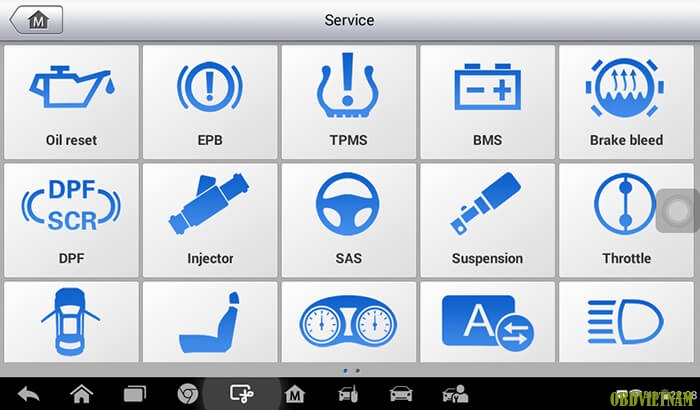
Task: Open the Brake bleed function
Action: pyautogui.click(x=626, y=98)
